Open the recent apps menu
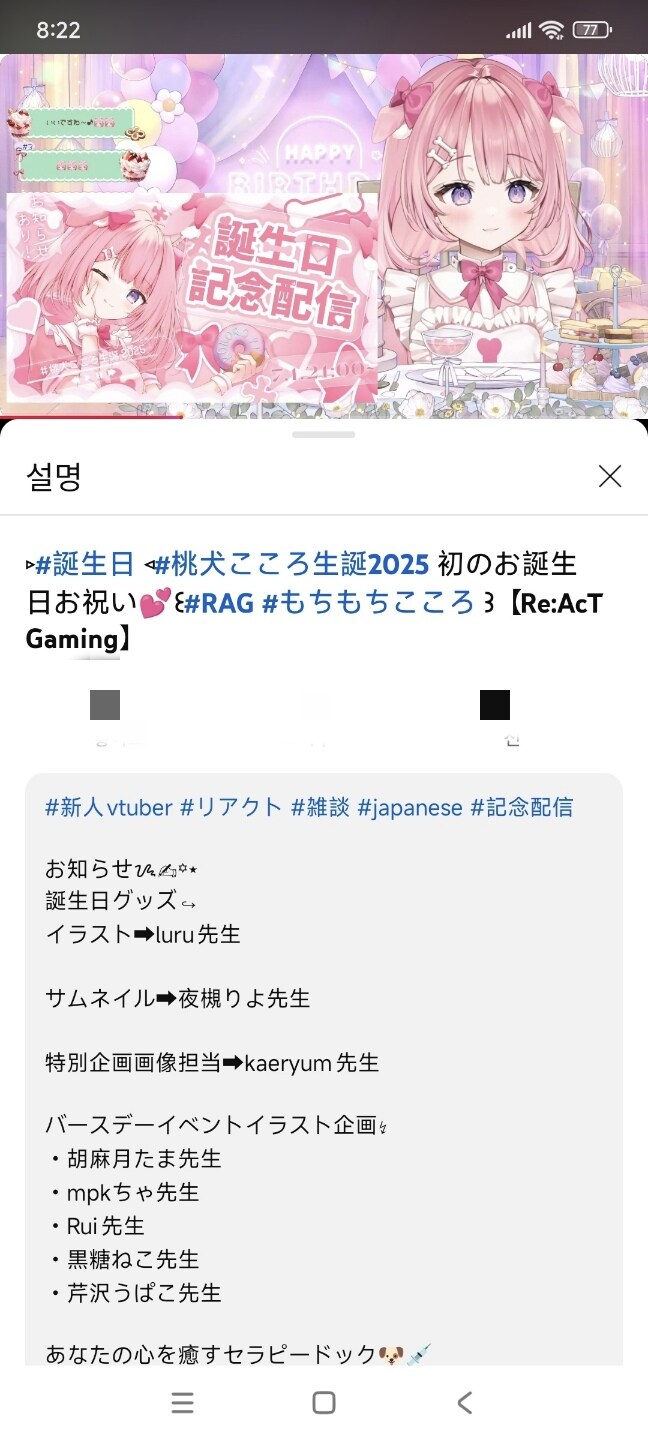Viewport: 648px width, 1440px height. pos(182,1403)
